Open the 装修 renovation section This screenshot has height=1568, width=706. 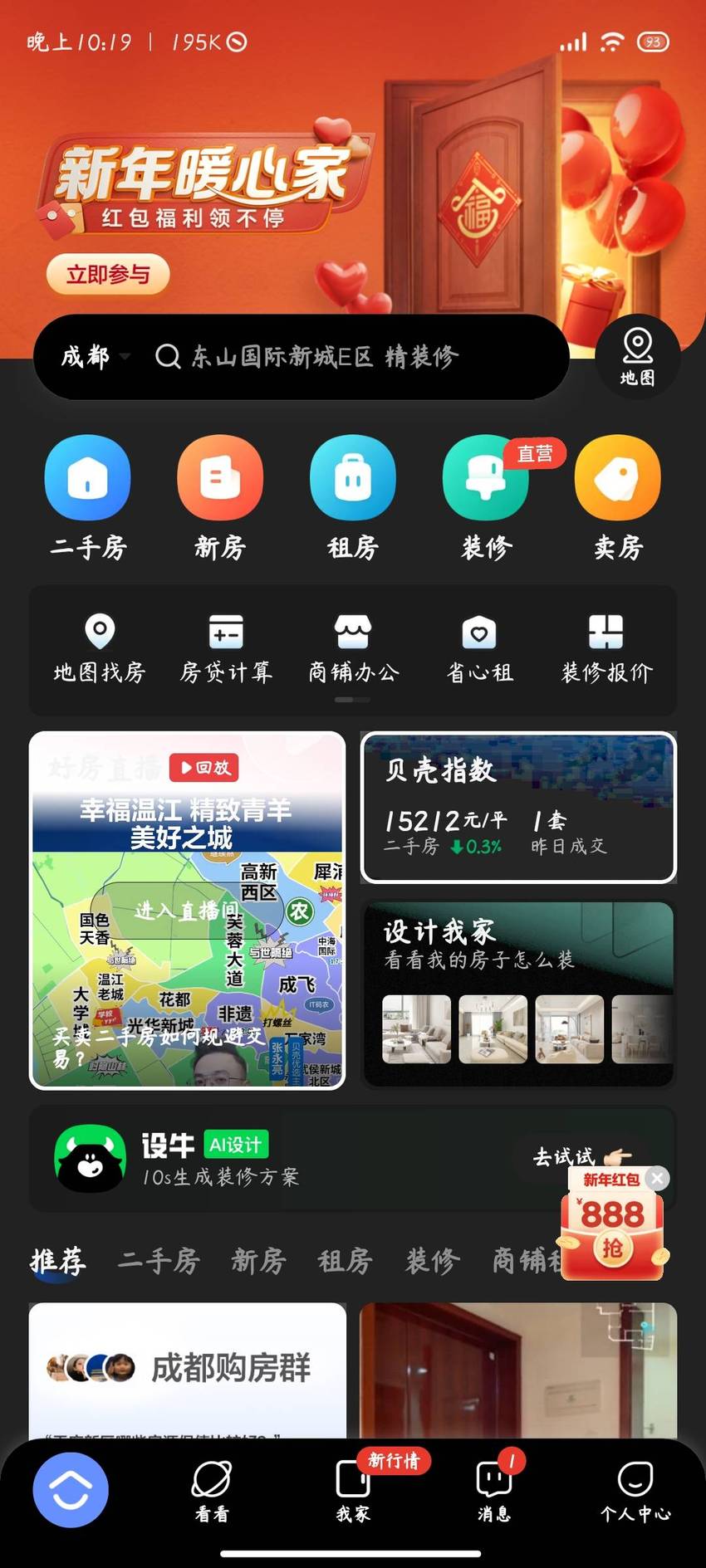(486, 500)
